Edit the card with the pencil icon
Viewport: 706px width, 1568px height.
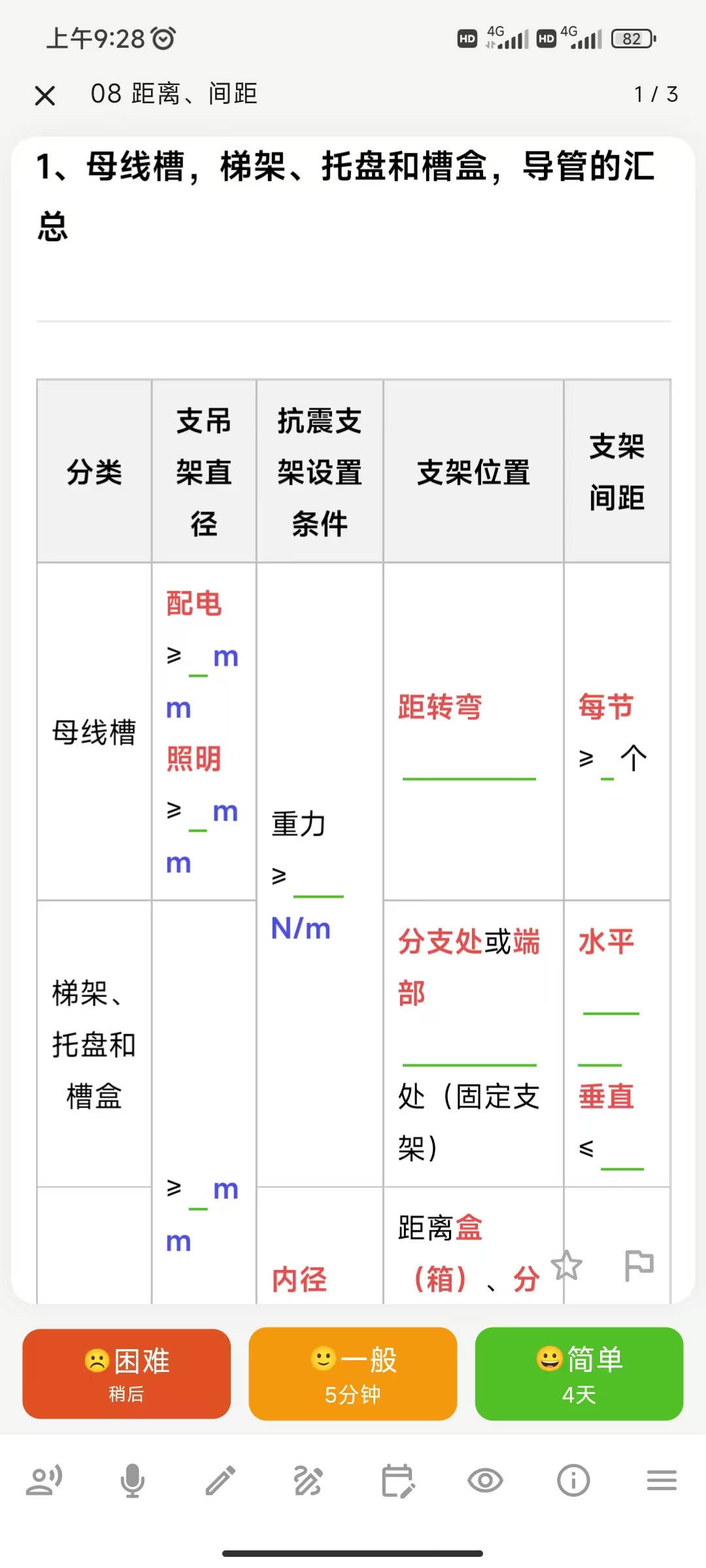click(220, 1480)
